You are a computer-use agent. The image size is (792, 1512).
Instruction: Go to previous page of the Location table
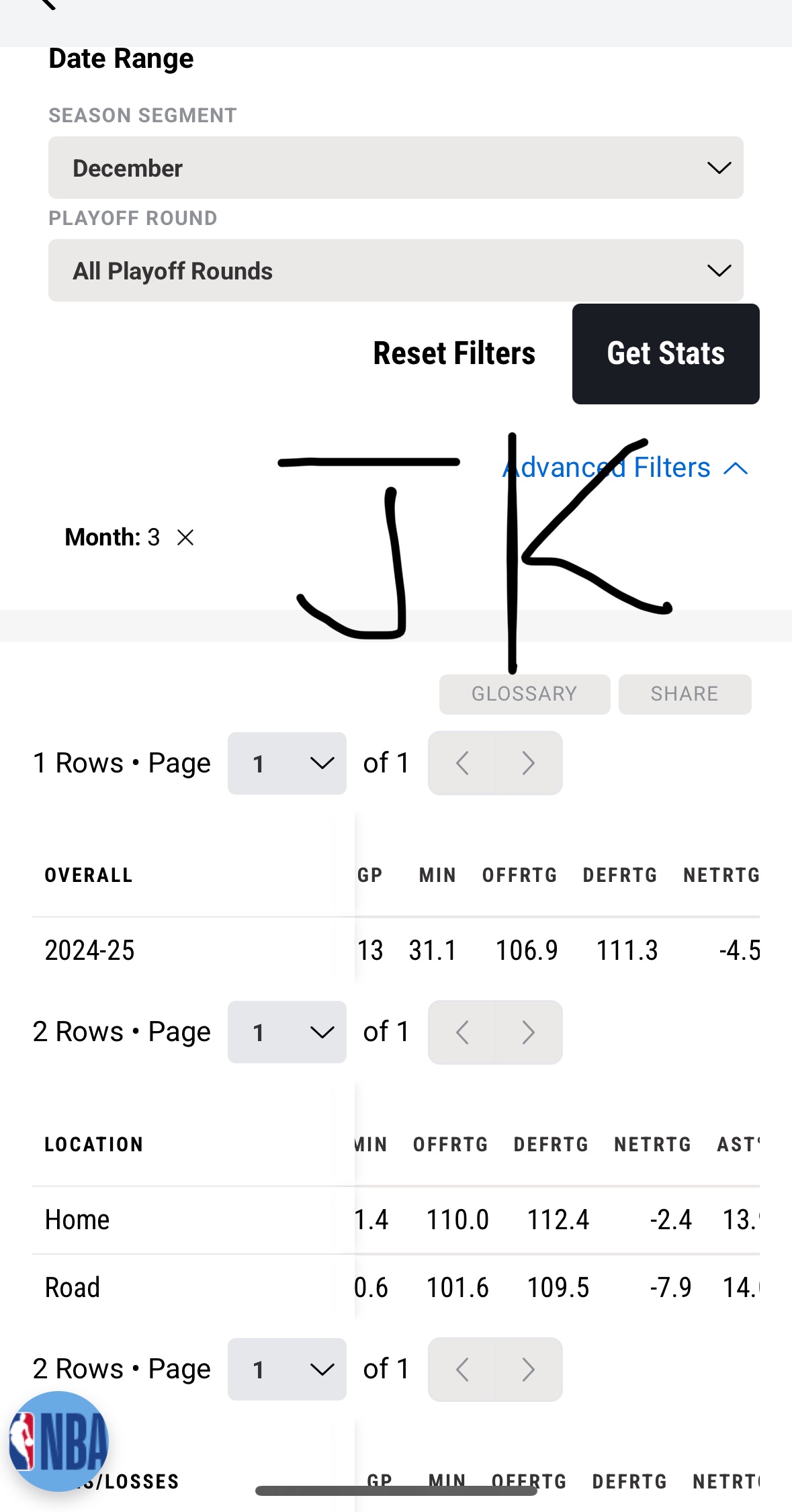462,1032
